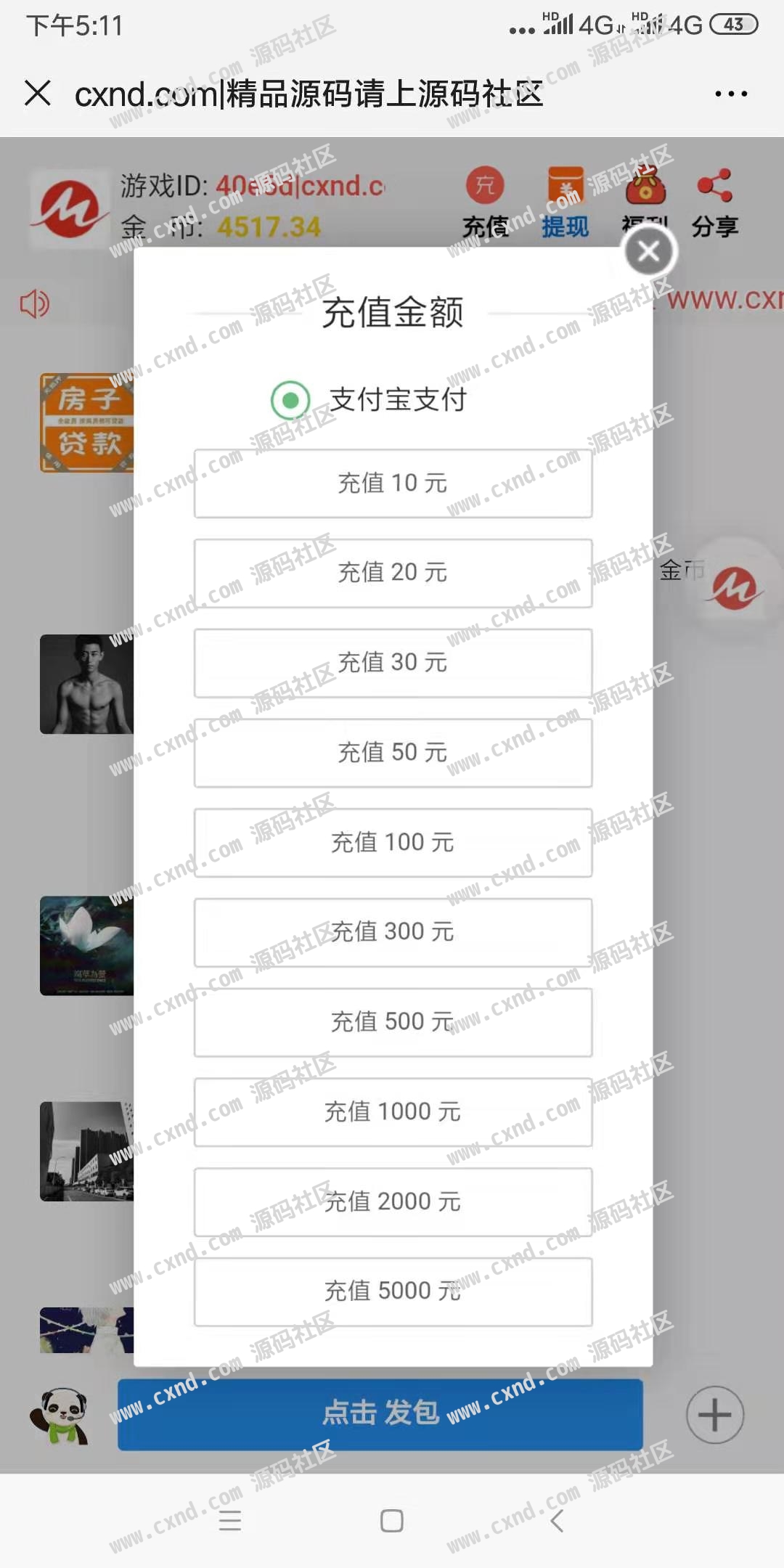The width and height of the screenshot is (784, 1568).
Task: Pick 充值 1000 元
Action: 393,1112
